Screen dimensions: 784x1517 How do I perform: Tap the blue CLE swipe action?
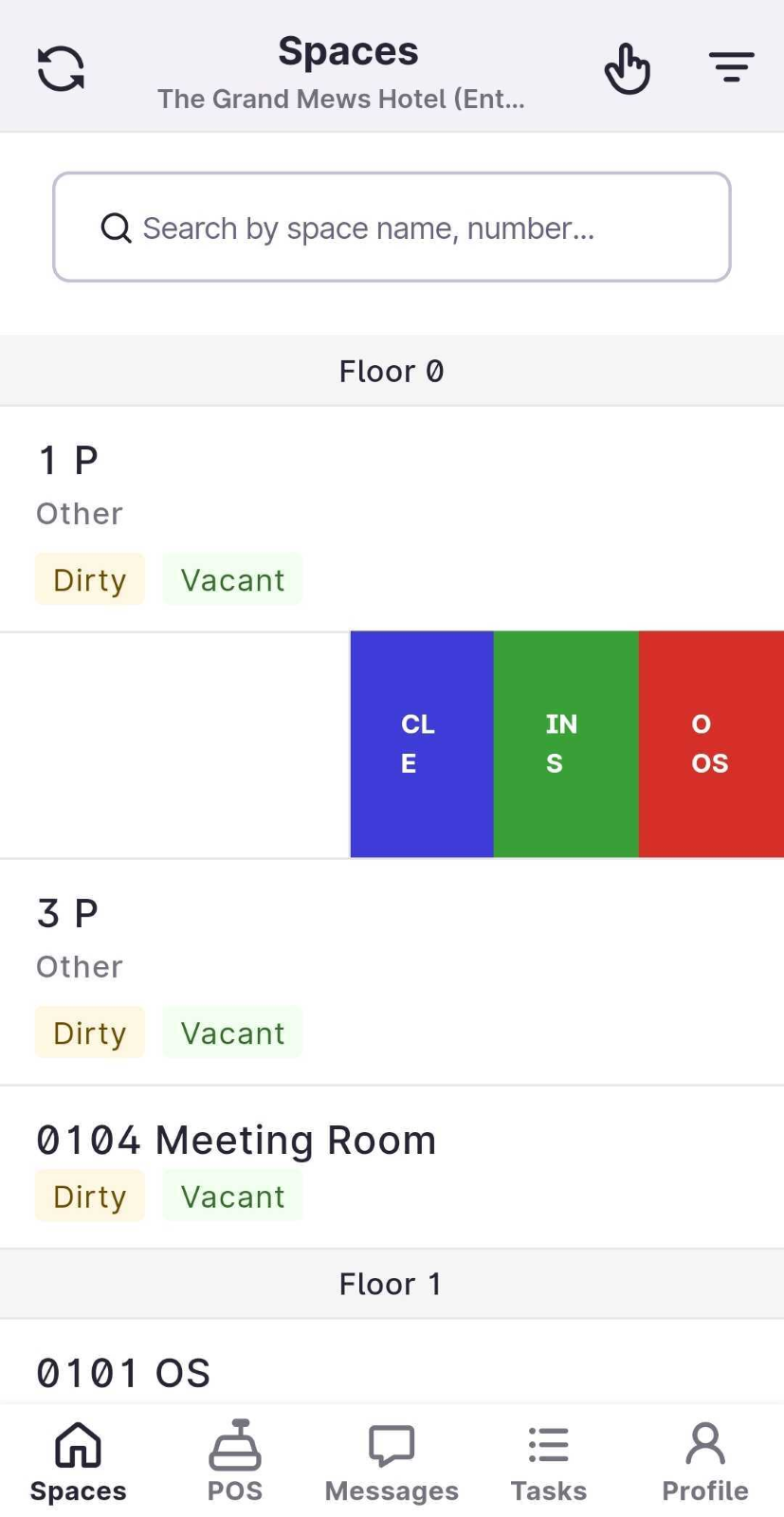coord(421,743)
